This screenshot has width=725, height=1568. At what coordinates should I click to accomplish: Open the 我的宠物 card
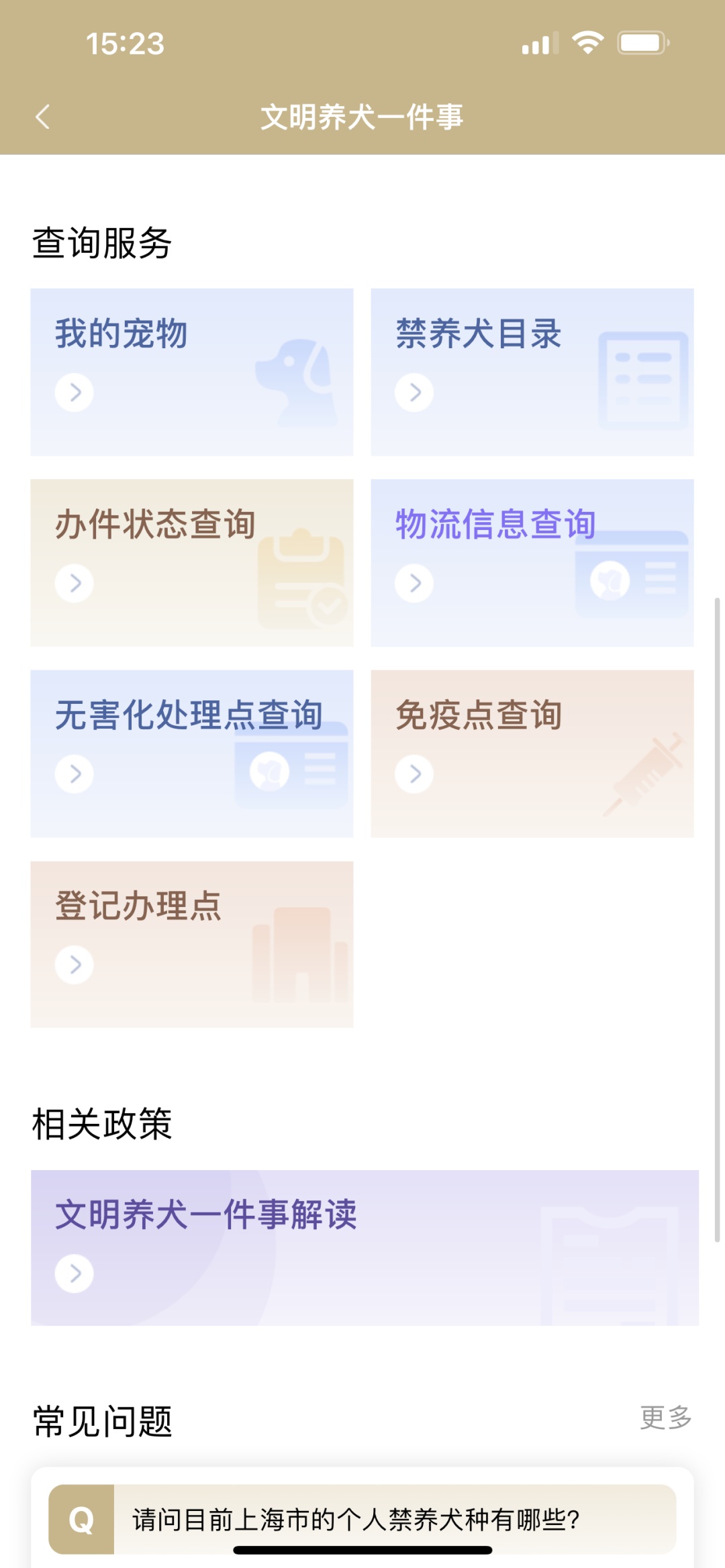[x=192, y=372]
